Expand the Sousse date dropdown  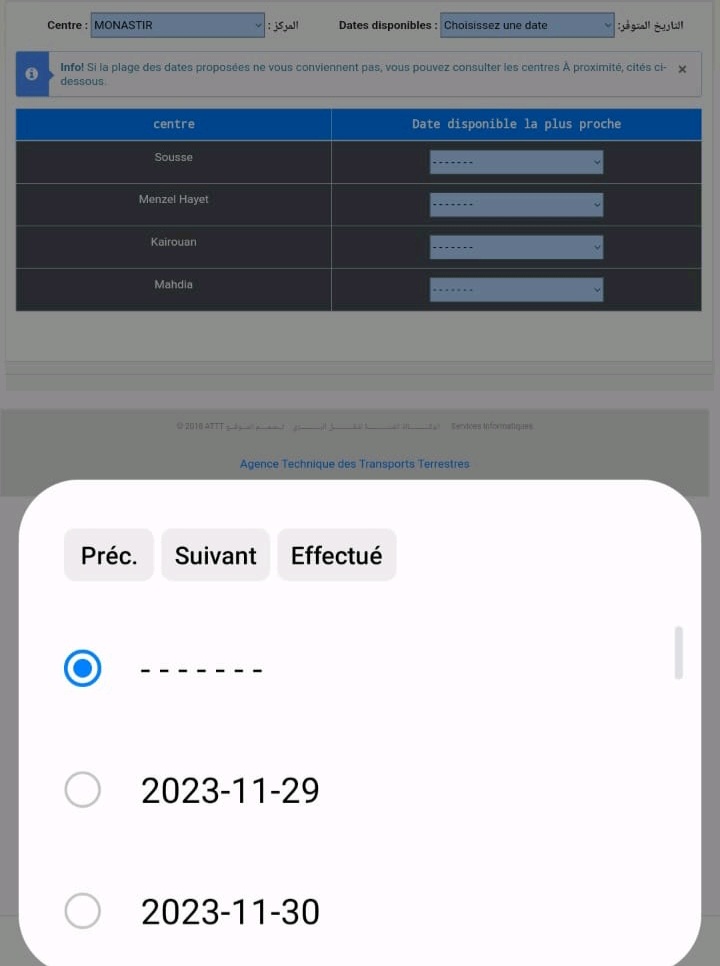point(516,162)
